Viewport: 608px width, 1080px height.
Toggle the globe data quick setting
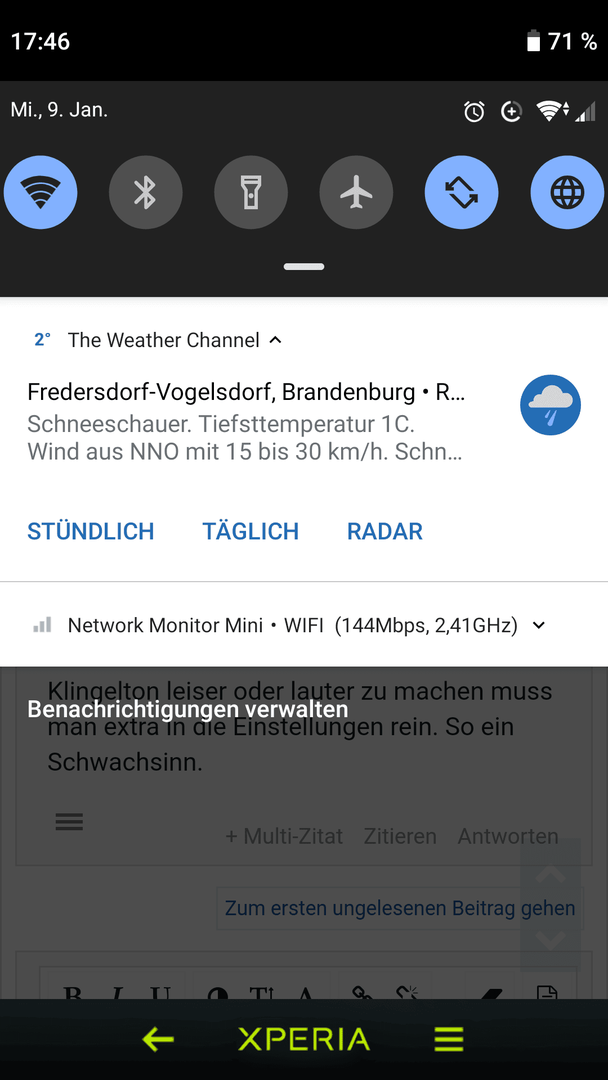(567, 192)
